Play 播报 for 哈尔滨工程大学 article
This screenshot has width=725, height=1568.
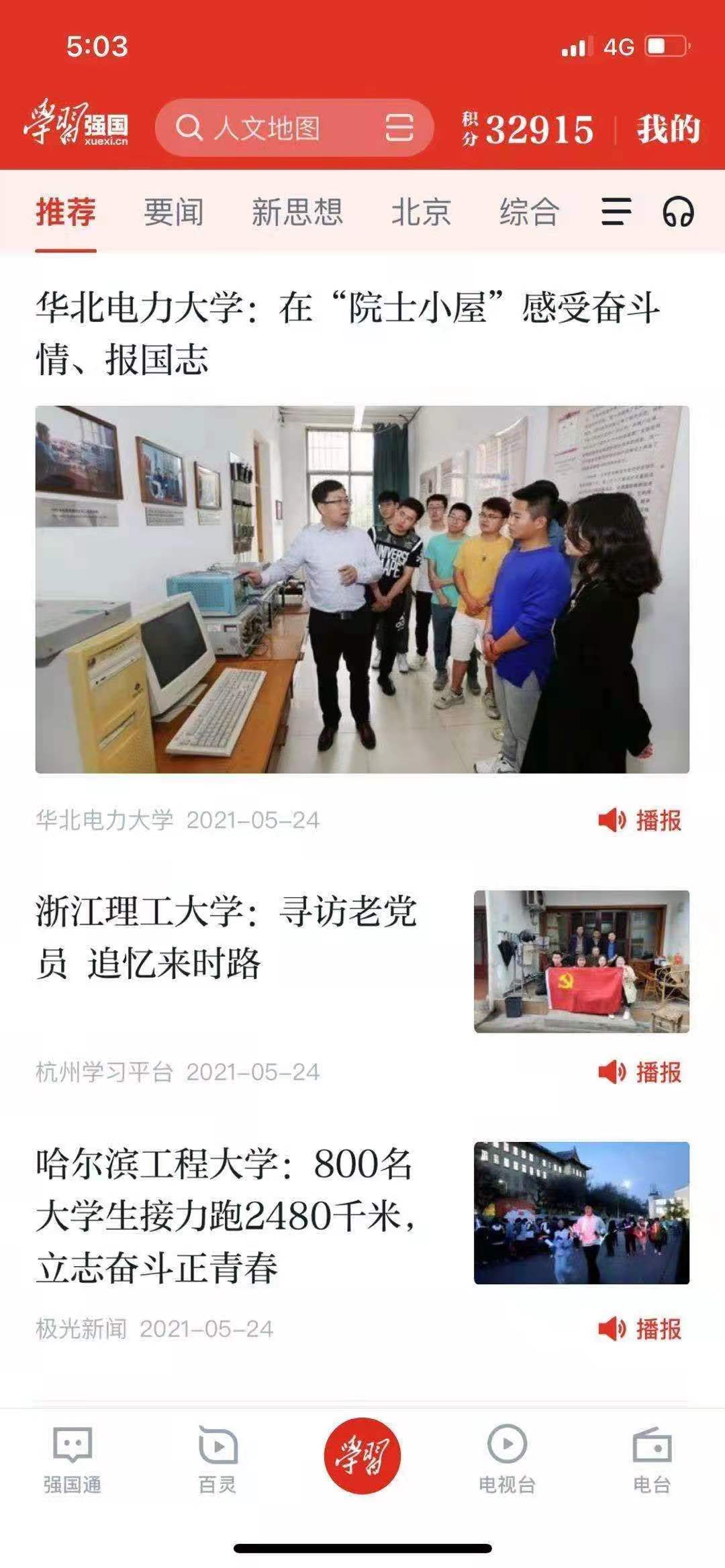(640, 1328)
